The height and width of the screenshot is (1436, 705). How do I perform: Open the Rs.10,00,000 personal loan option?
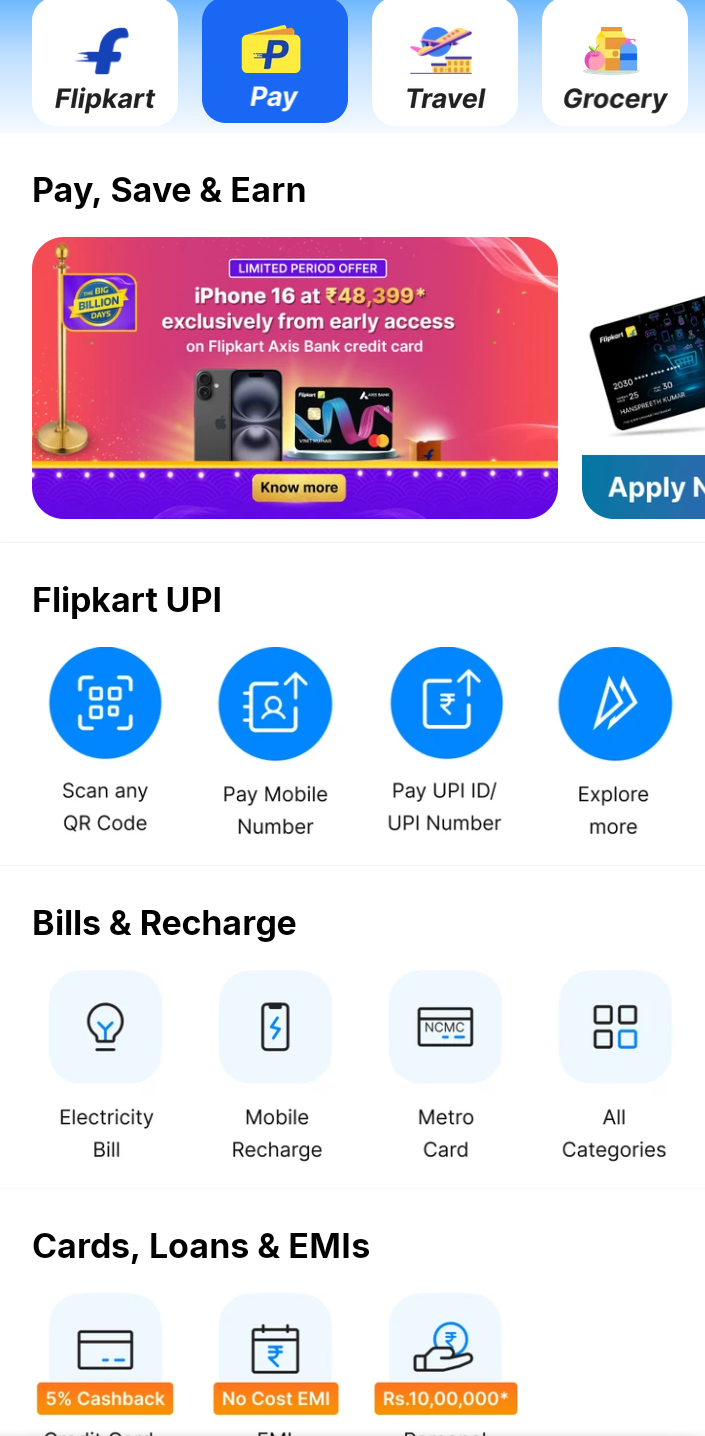pos(445,1350)
